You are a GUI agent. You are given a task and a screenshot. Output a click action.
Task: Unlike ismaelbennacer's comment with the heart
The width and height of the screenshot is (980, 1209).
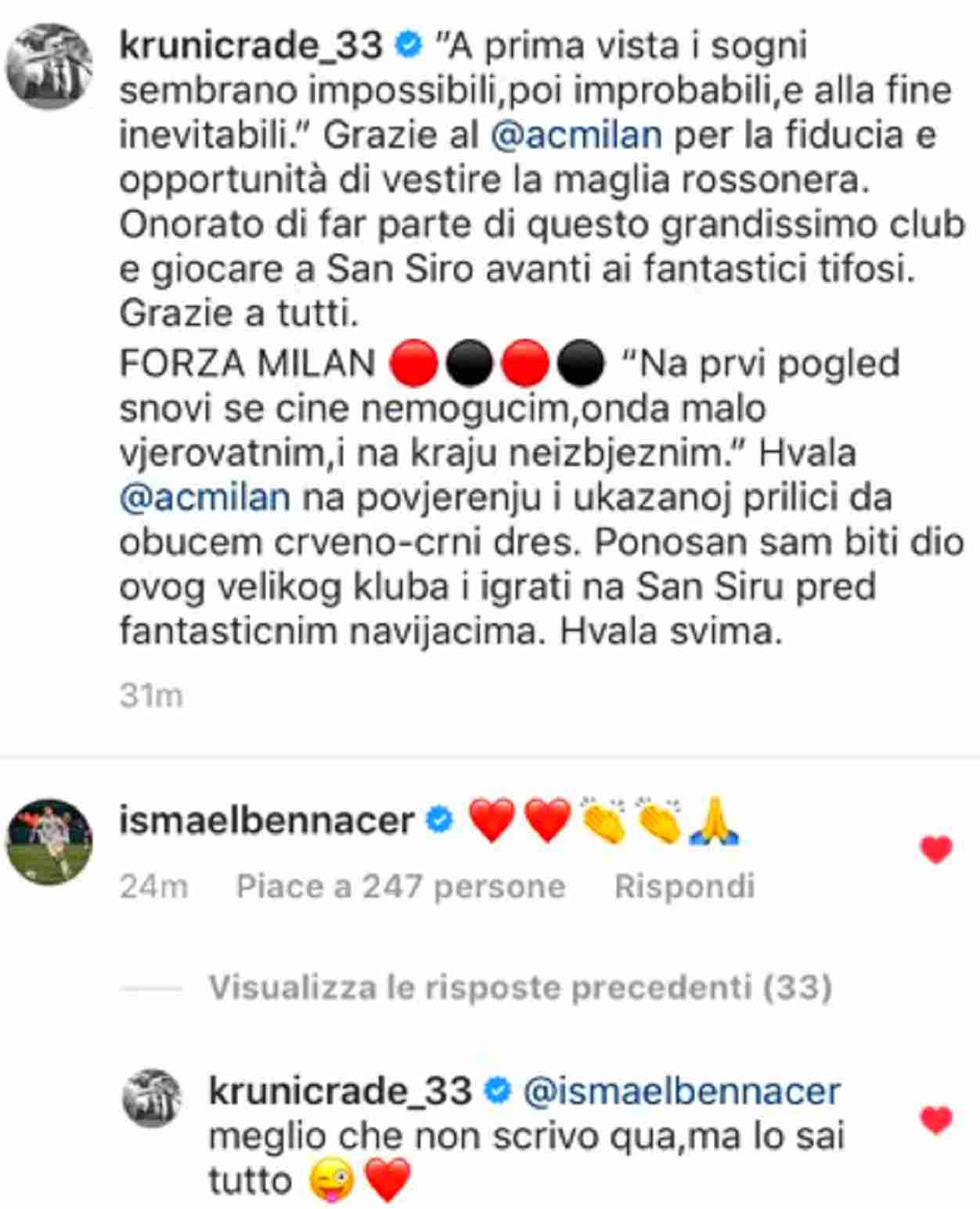(x=936, y=850)
